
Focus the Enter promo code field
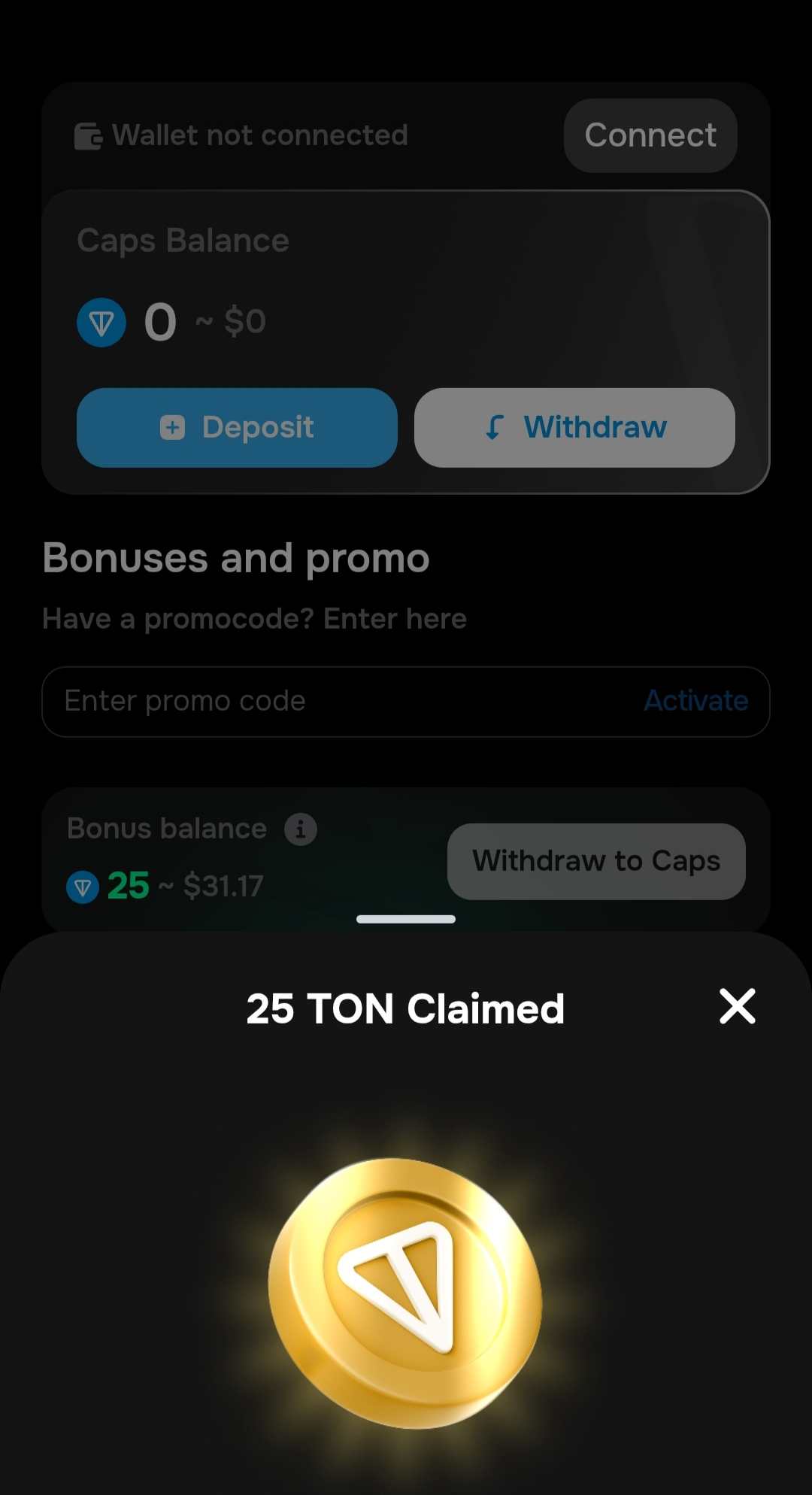331,701
